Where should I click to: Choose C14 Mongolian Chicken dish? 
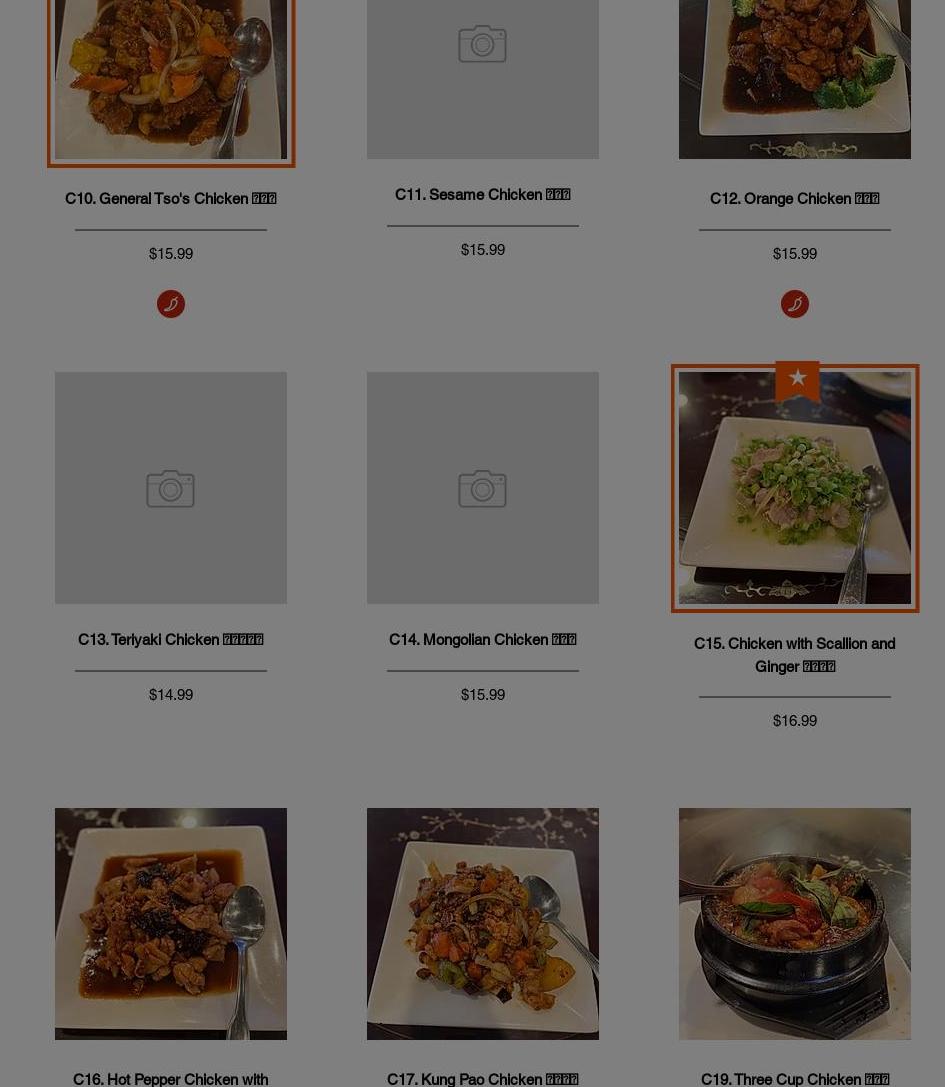click(x=482, y=640)
